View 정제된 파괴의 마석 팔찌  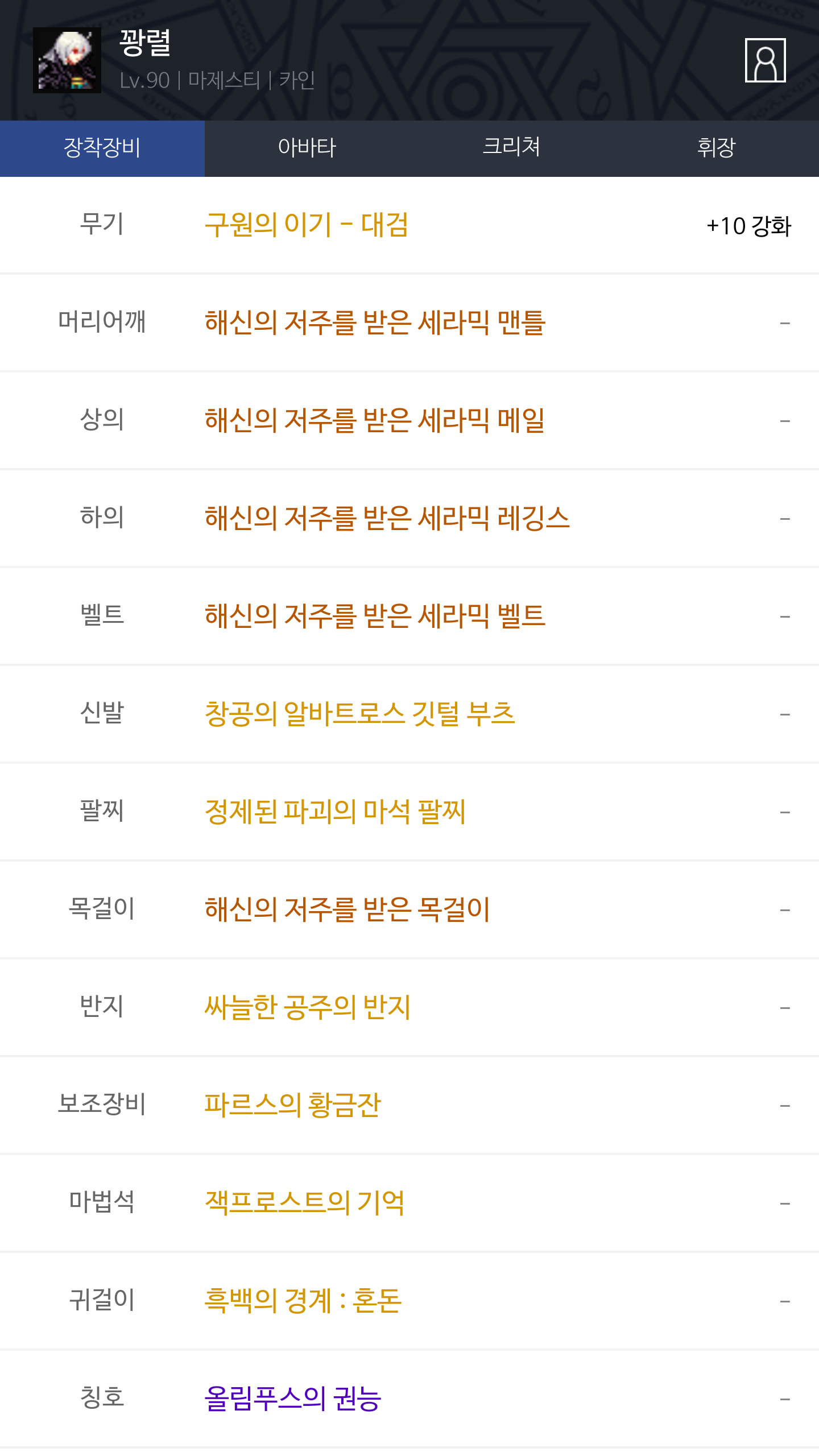(x=335, y=812)
